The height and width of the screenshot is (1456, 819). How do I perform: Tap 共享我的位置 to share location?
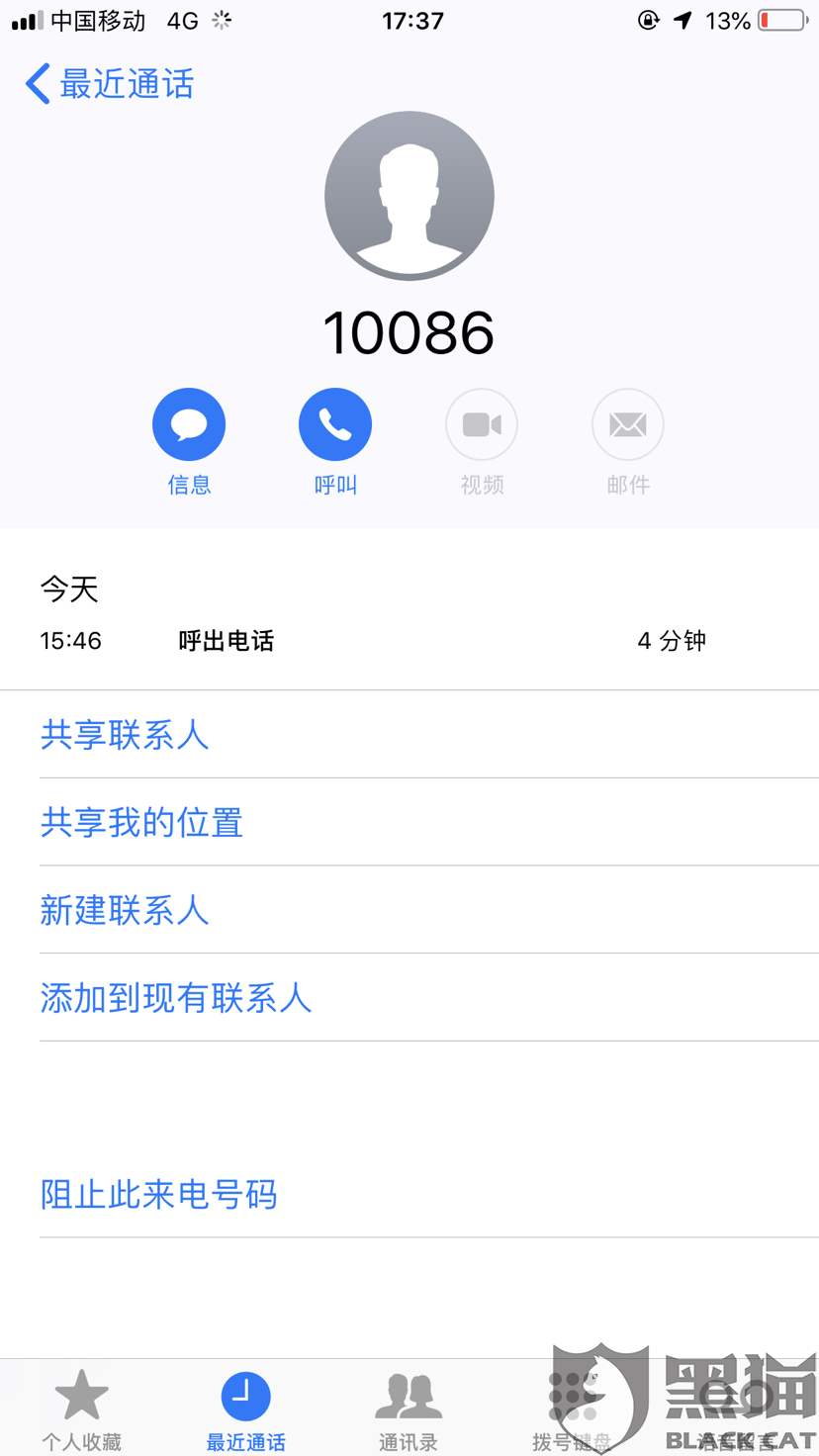[x=142, y=822]
